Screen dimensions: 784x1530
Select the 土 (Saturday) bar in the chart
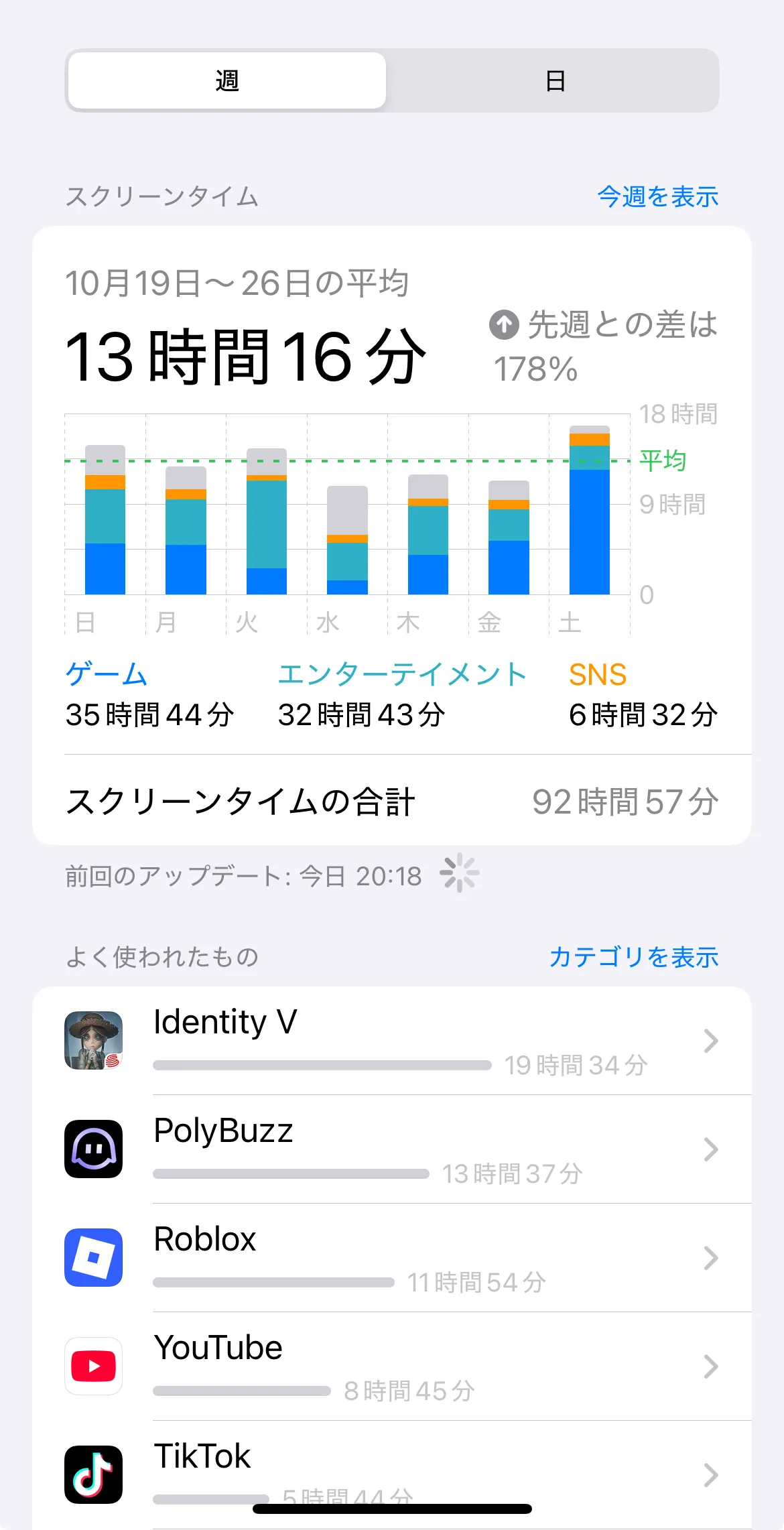pos(589,511)
